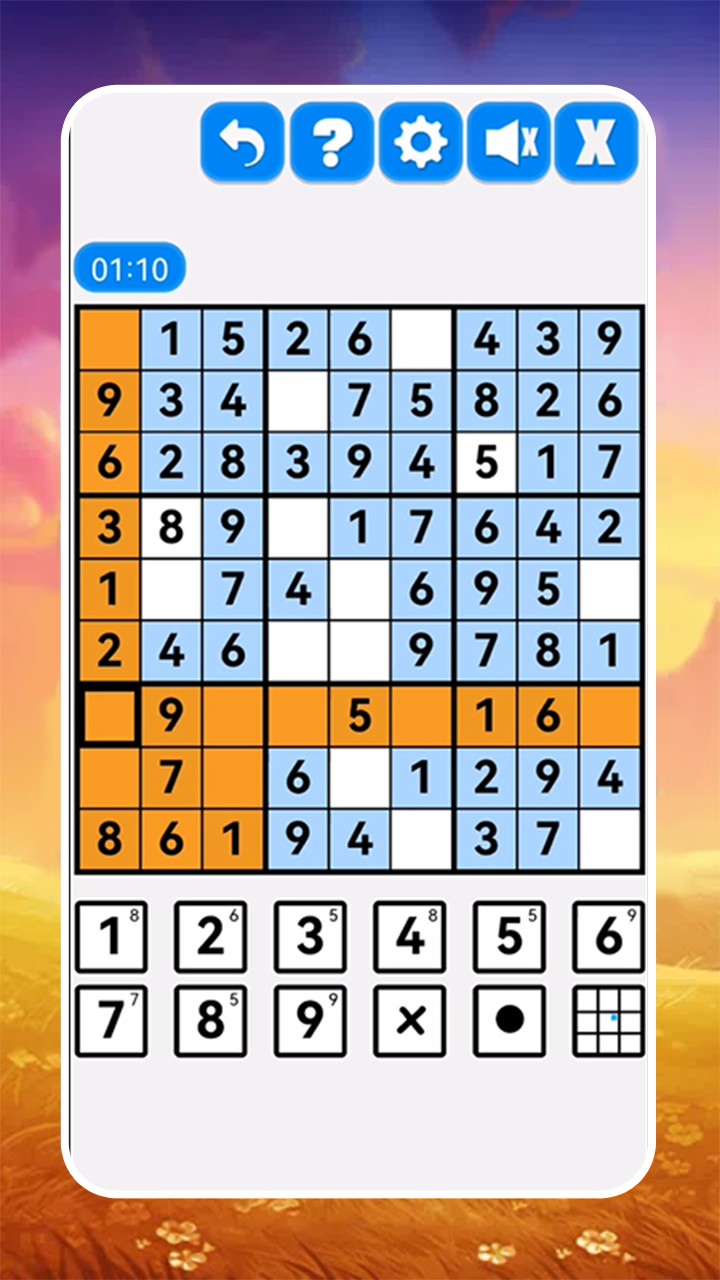Select number 1 from the number pad
This screenshot has width=720, height=1280.
[x=110, y=937]
